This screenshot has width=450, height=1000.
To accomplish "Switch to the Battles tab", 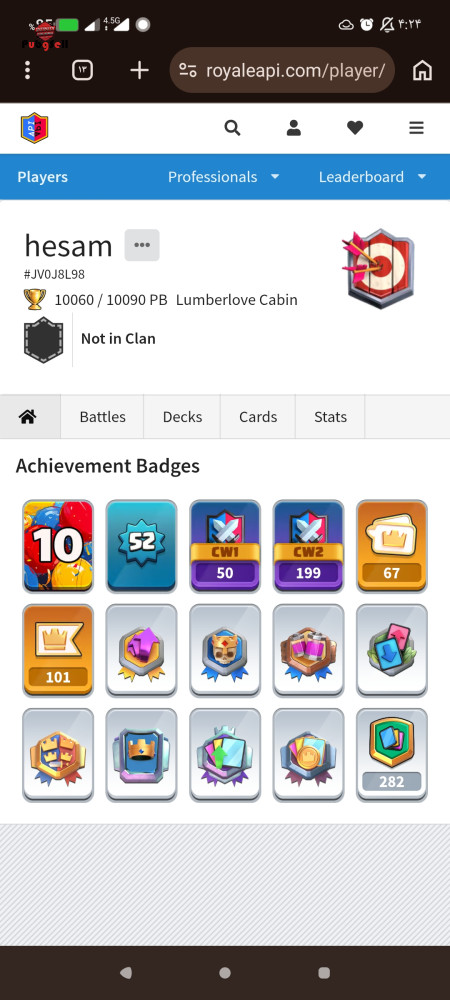I will [103, 416].
